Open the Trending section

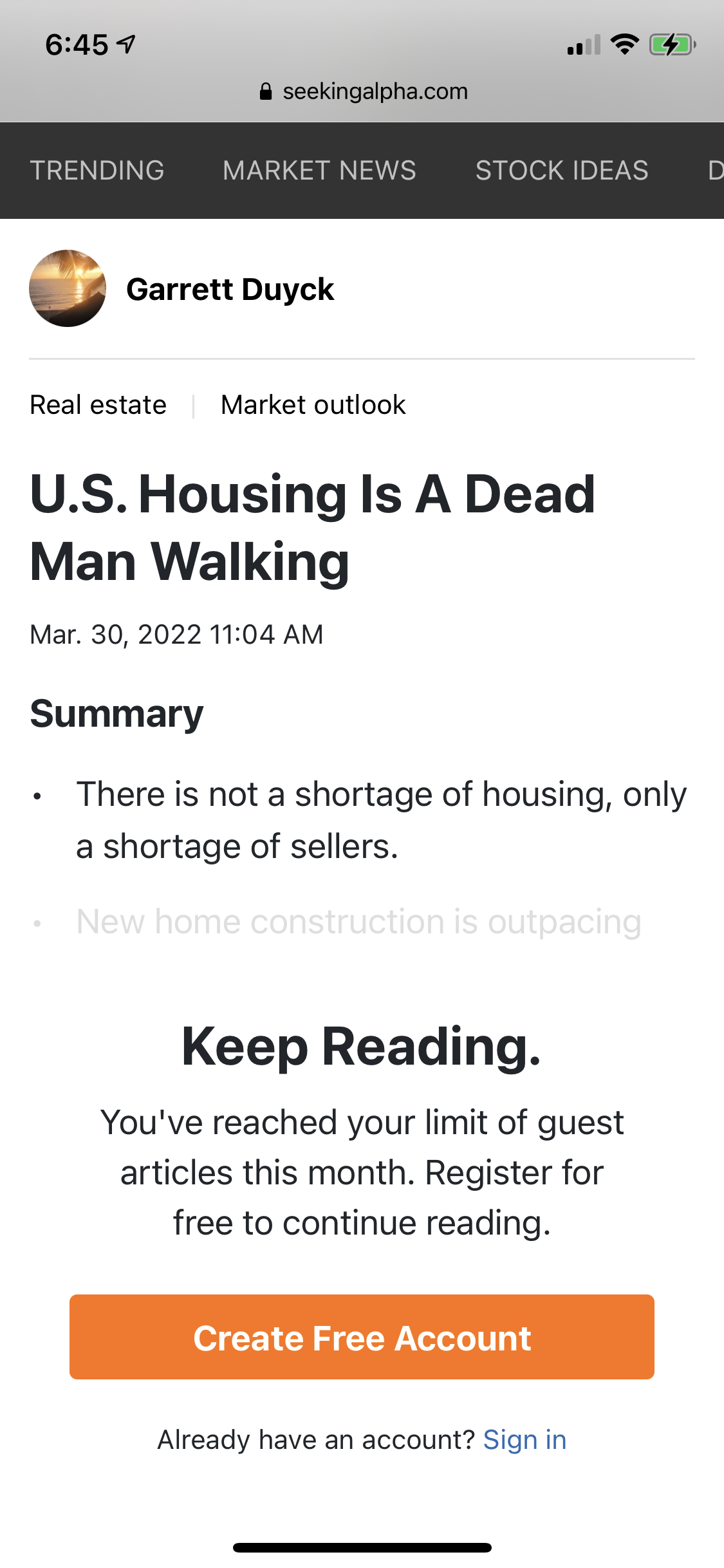coord(97,171)
